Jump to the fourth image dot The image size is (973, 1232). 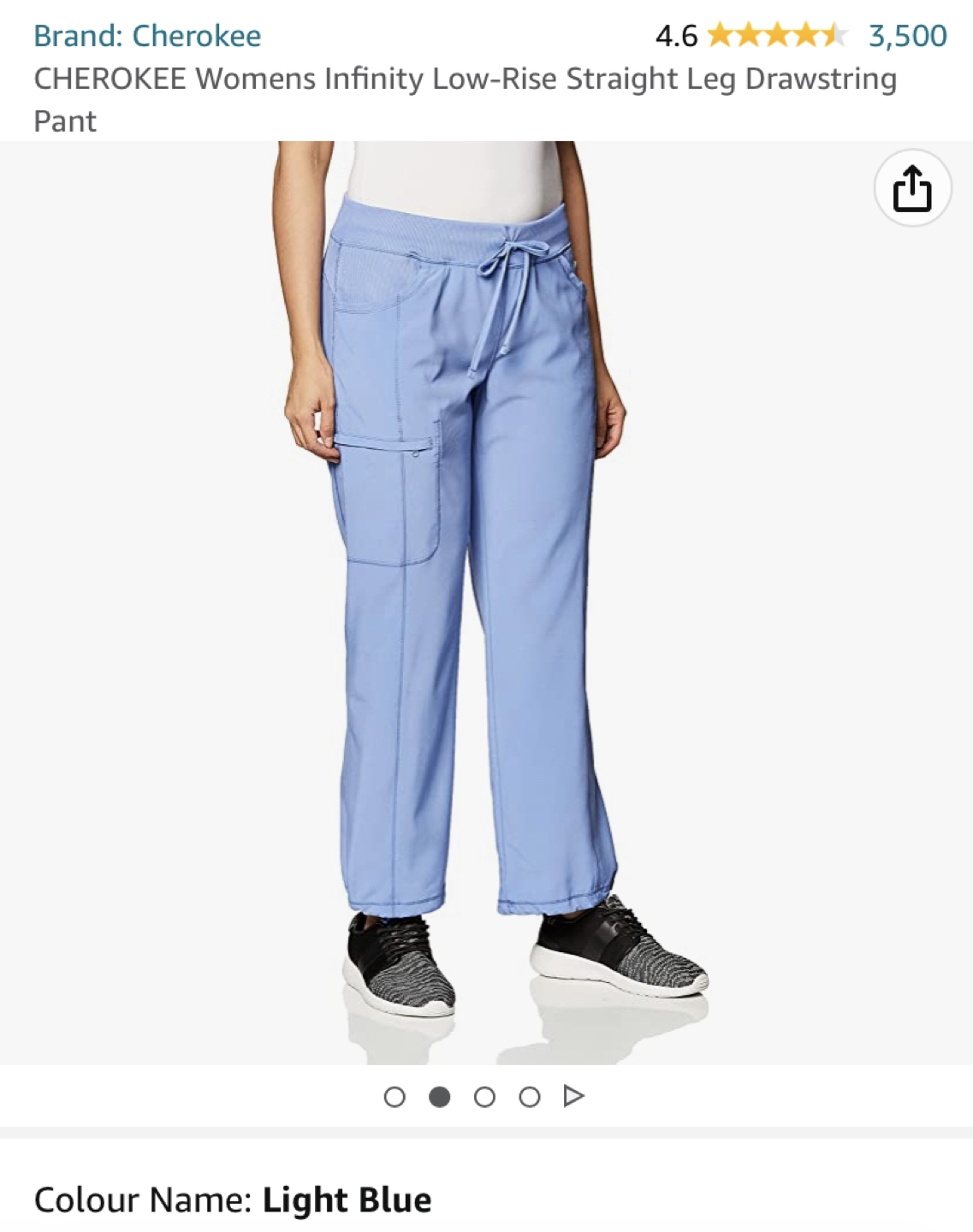(x=530, y=1097)
